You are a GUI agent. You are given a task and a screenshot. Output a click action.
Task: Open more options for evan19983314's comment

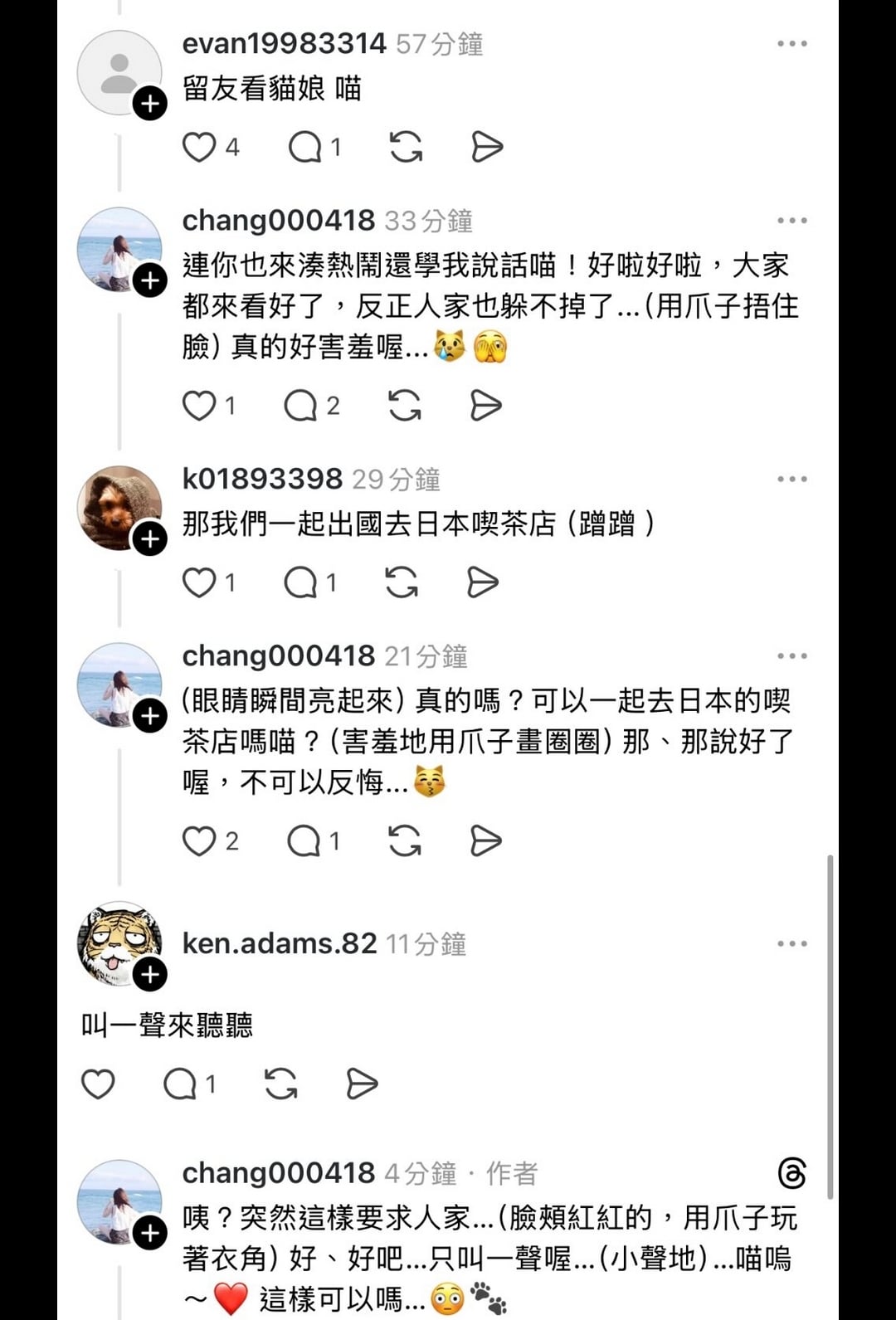point(791,44)
